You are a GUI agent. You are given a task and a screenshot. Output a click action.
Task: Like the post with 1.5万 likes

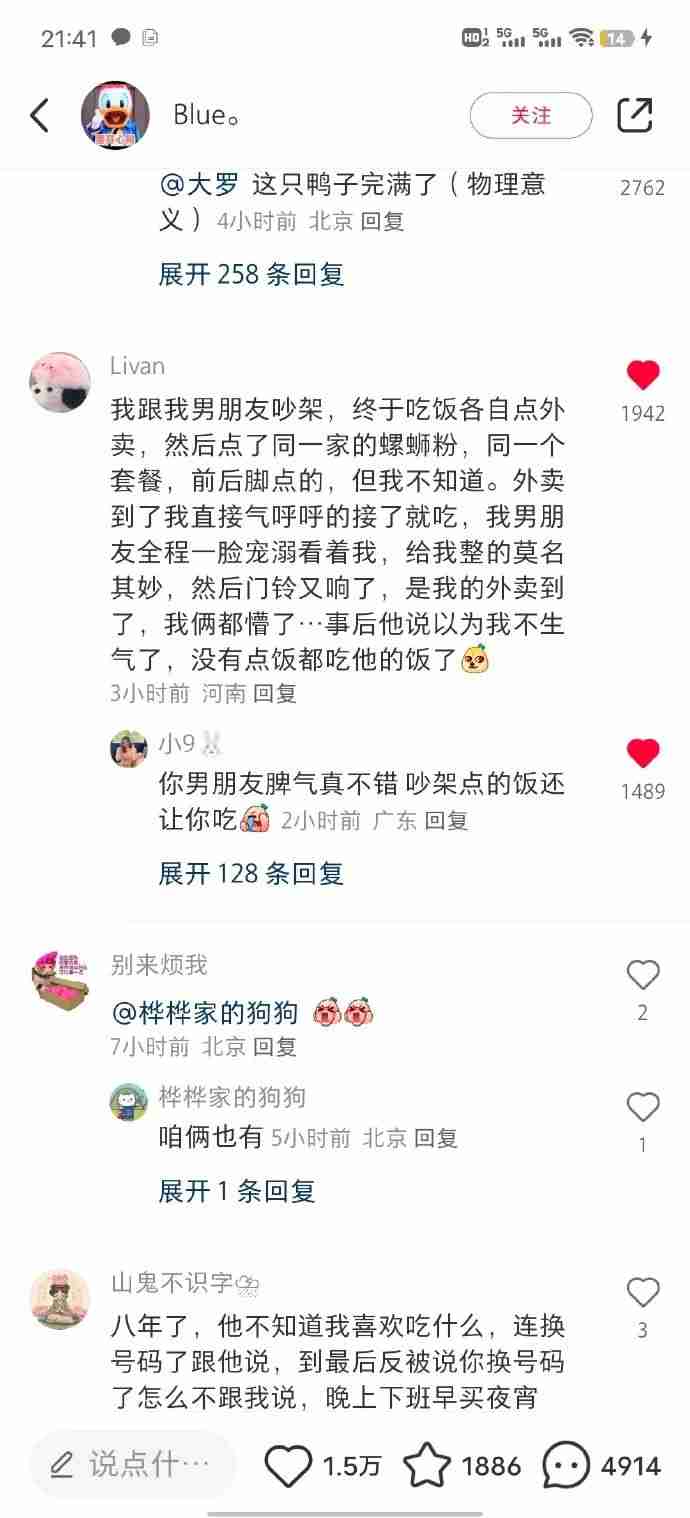click(x=289, y=1467)
